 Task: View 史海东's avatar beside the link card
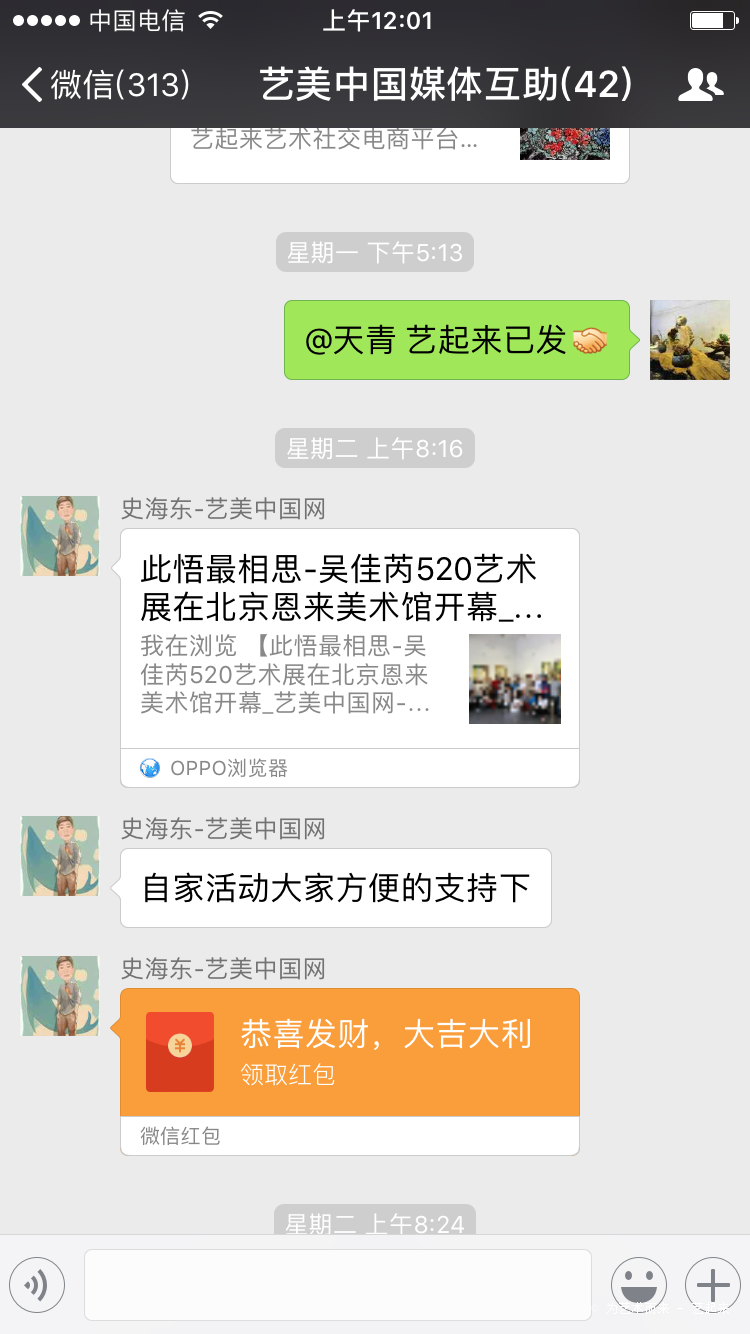click(x=61, y=536)
